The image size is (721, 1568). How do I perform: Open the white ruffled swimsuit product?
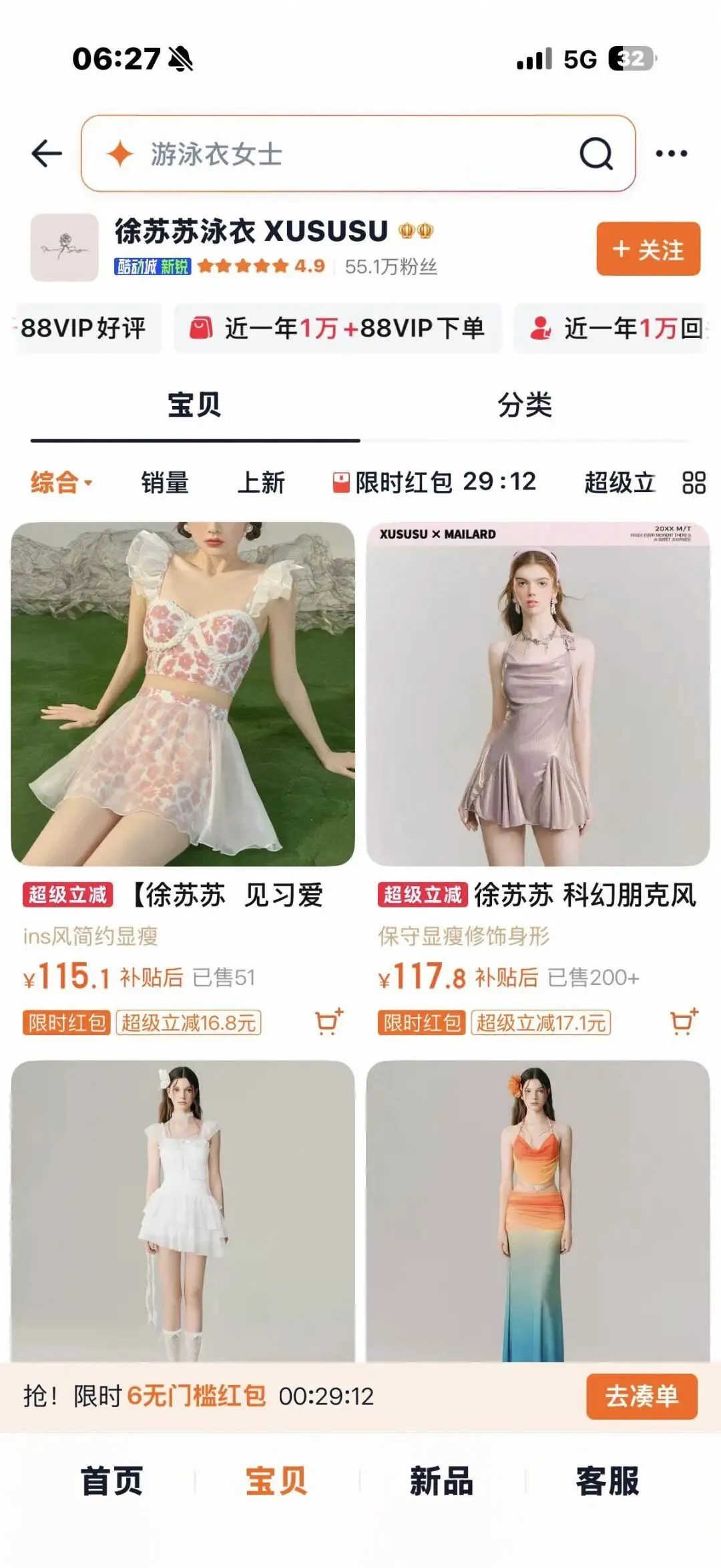[x=183, y=1210]
